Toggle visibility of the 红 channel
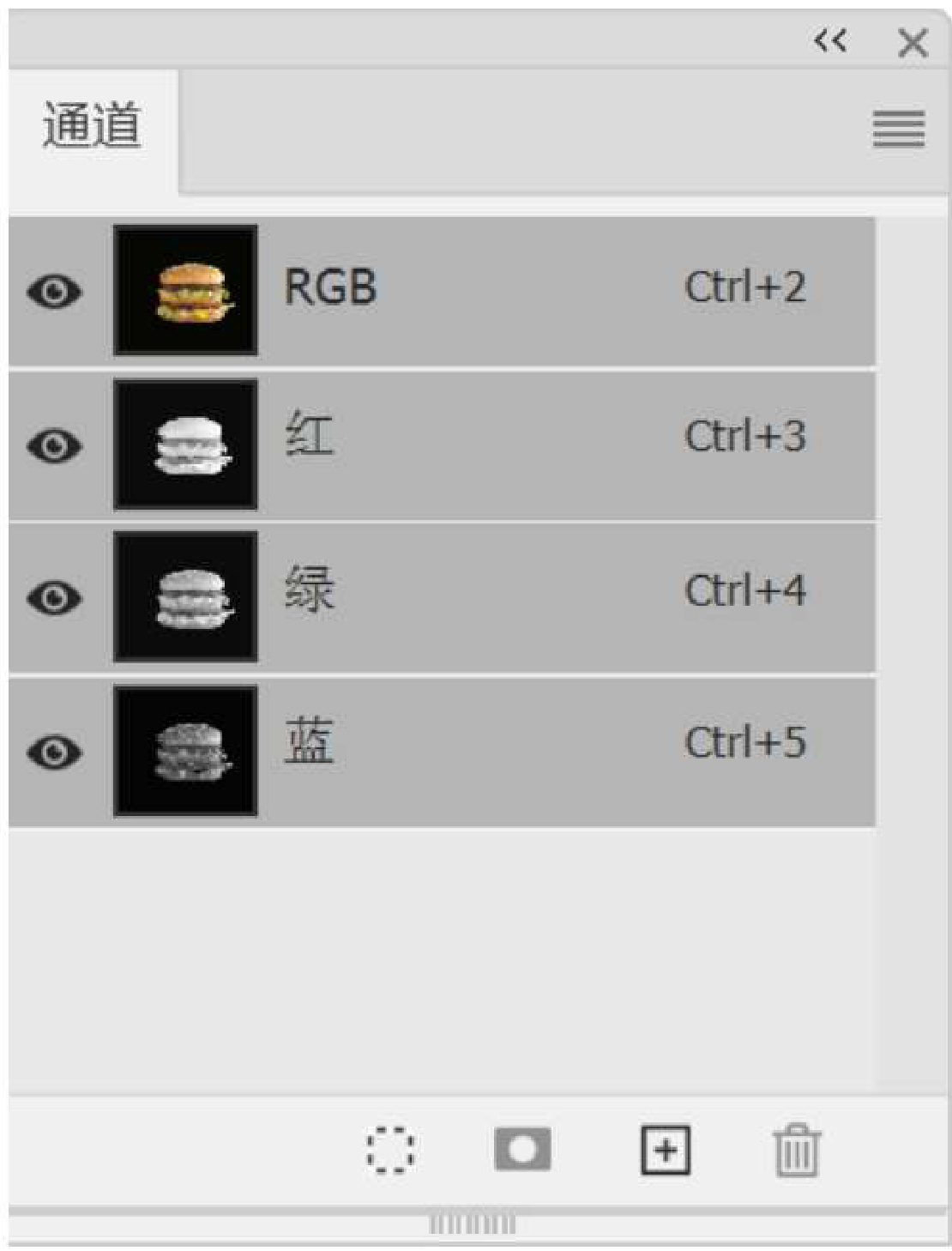Image resolution: width=952 pixels, height=1251 pixels. pyautogui.click(x=54, y=445)
